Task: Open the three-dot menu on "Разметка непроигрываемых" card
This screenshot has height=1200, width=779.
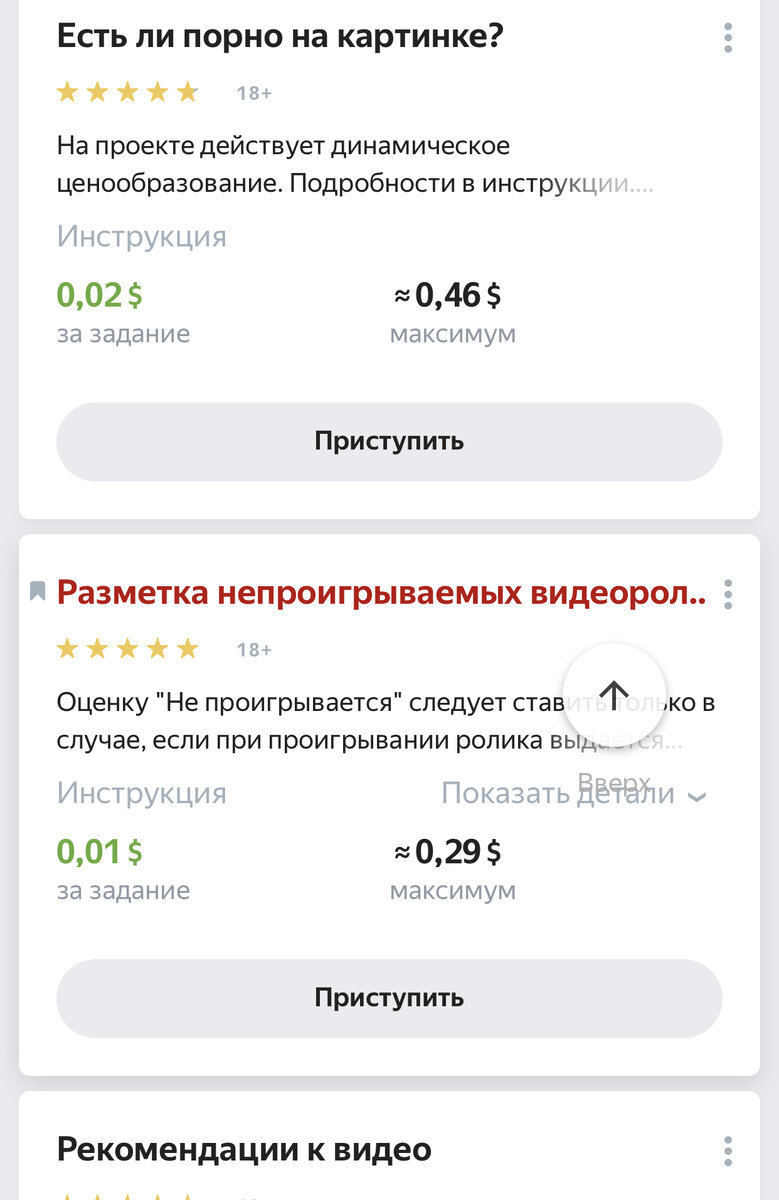Action: (729, 594)
